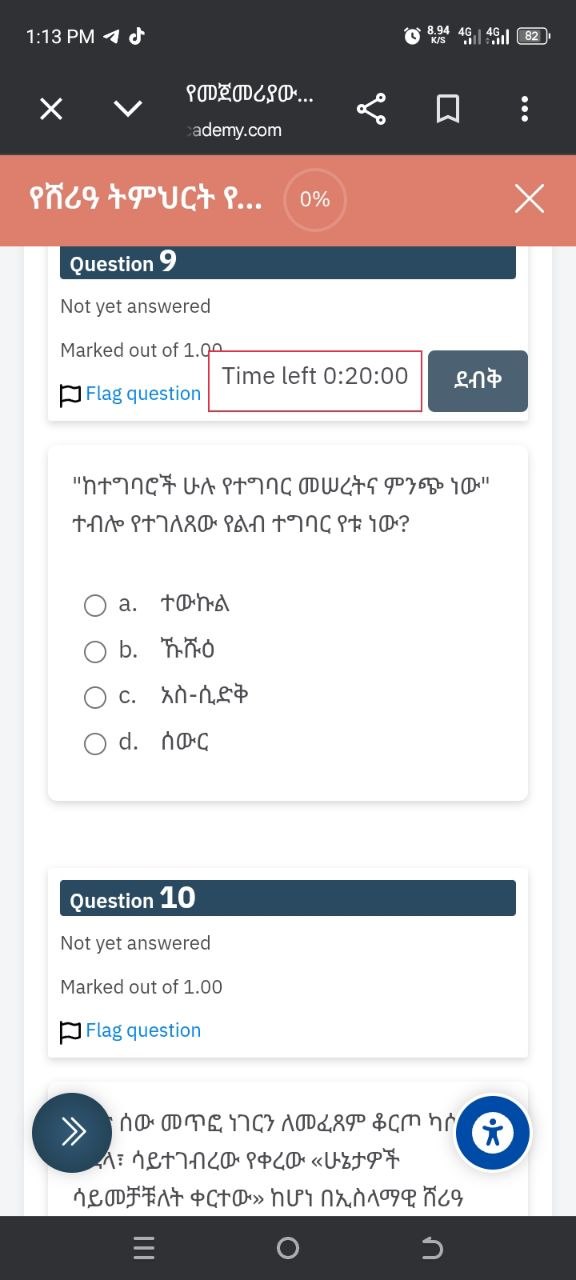Share this quiz page
This screenshot has width=576, height=1280.
click(371, 109)
